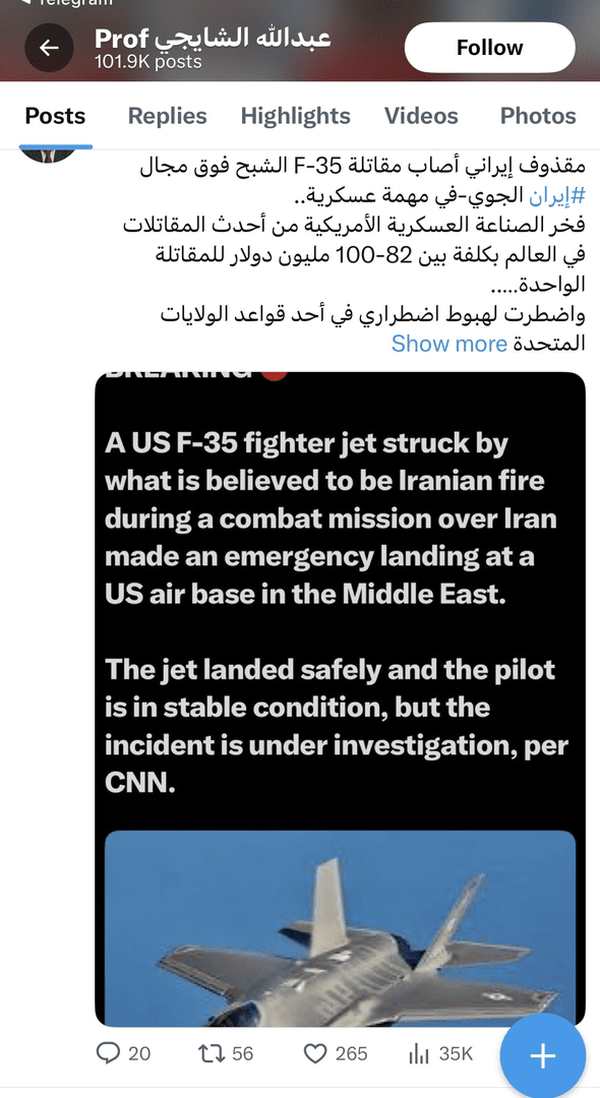Reply to the F-35 post
This screenshot has width=600, height=1098.
(123, 1053)
